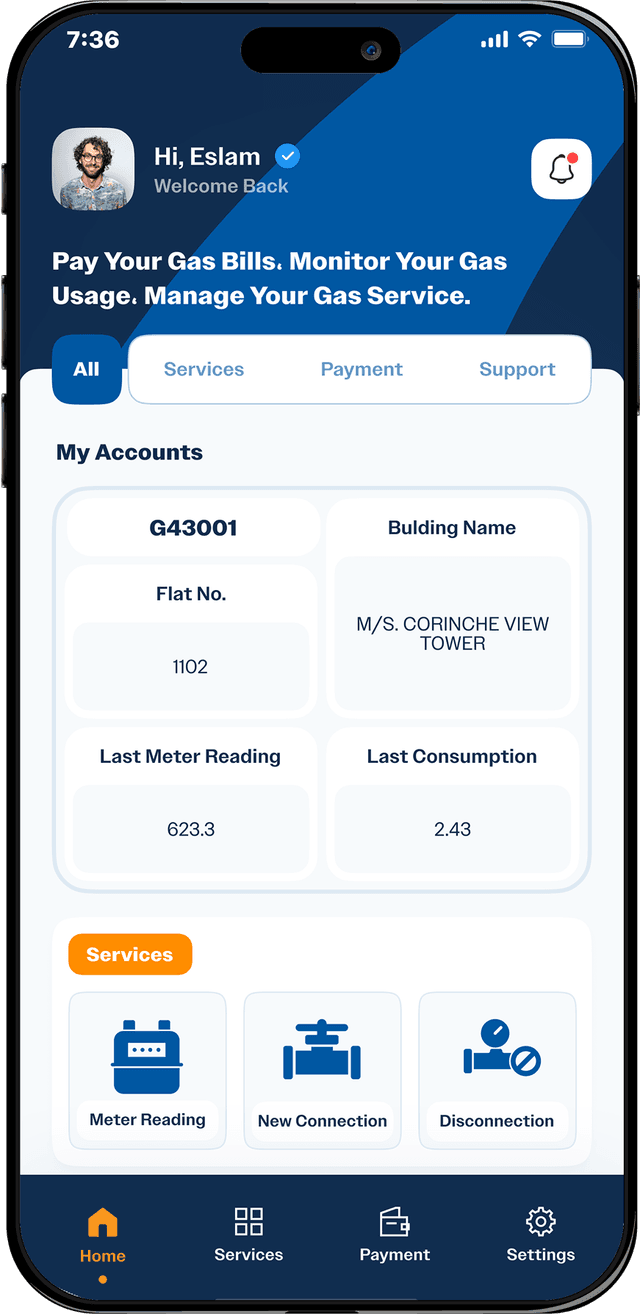Switch to the Payment top tab
The height and width of the screenshot is (1314, 640).
point(361,369)
